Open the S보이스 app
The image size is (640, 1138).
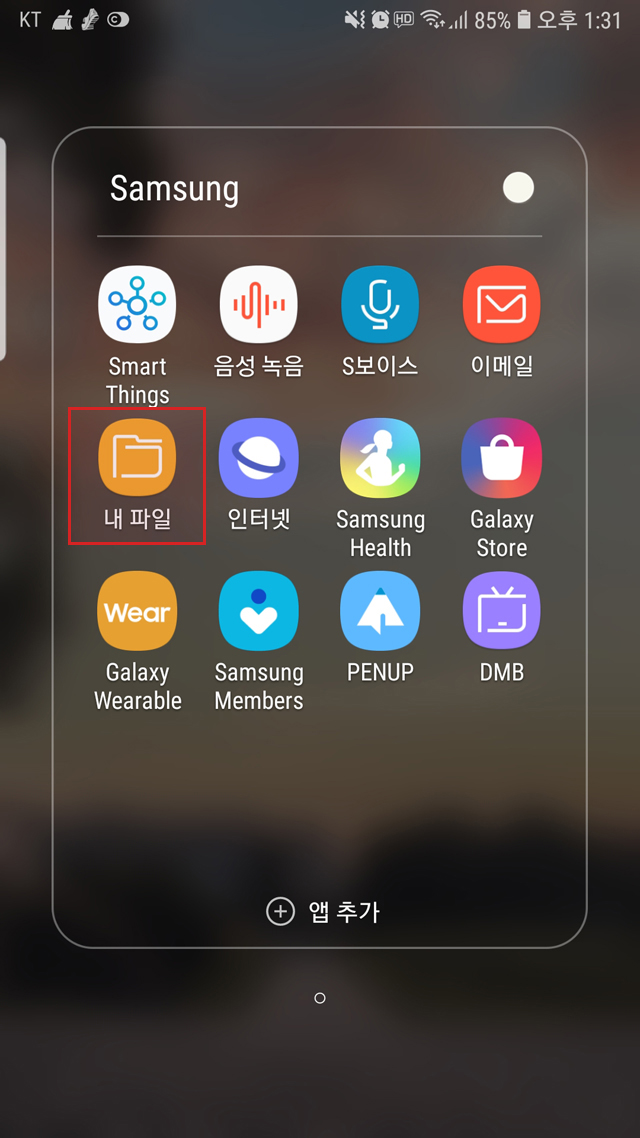pyautogui.click(x=380, y=305)
